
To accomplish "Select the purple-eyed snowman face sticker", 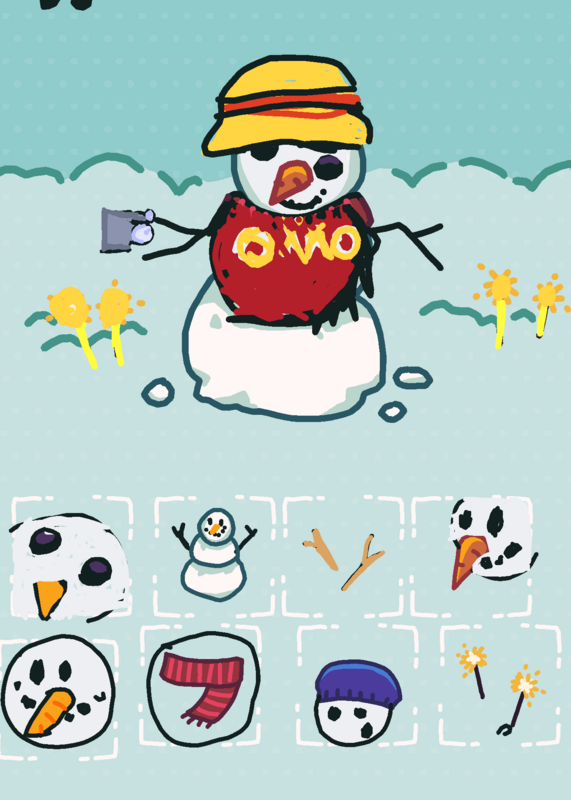I will 69,566.
